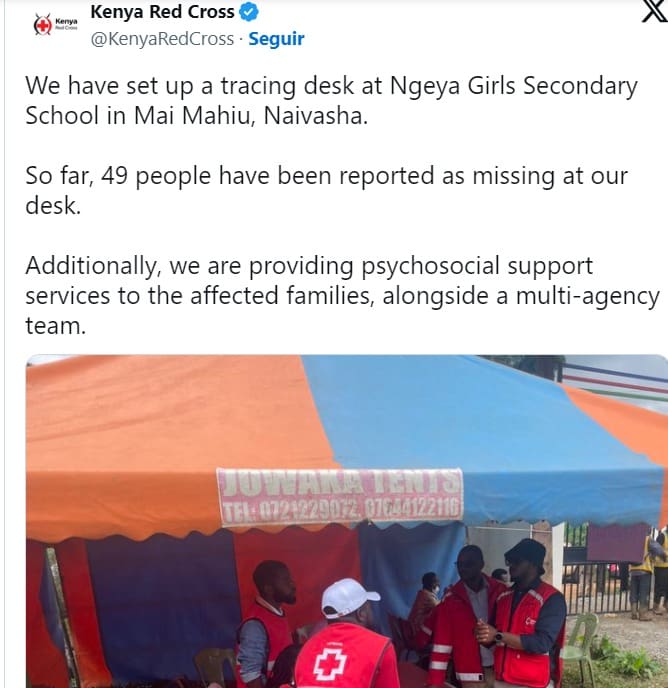Open the tracing desk tent photo
The image size is (668, 688).
pos(346,520)
